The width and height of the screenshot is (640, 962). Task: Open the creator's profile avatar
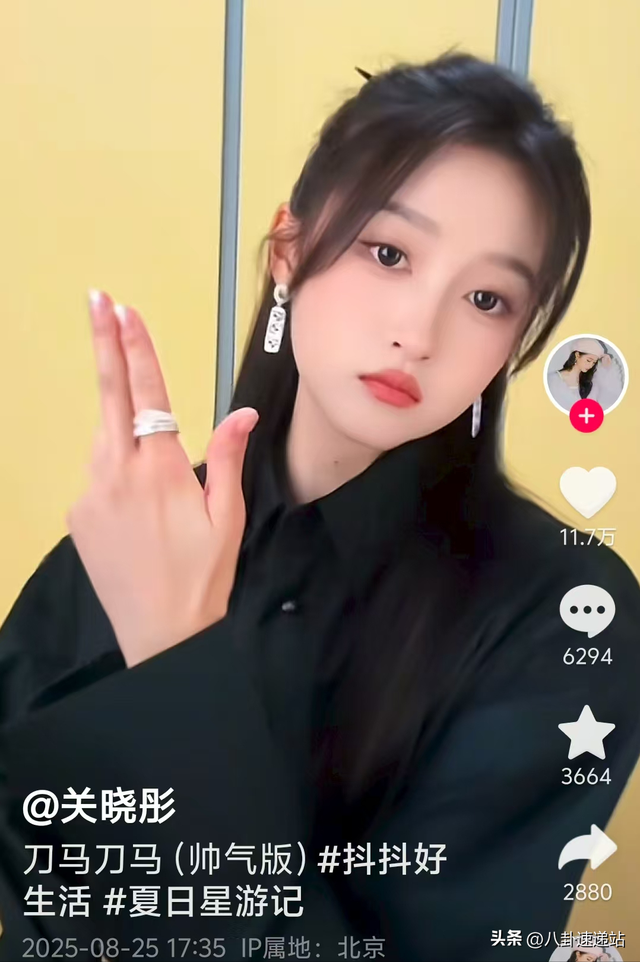pos(585,374)
